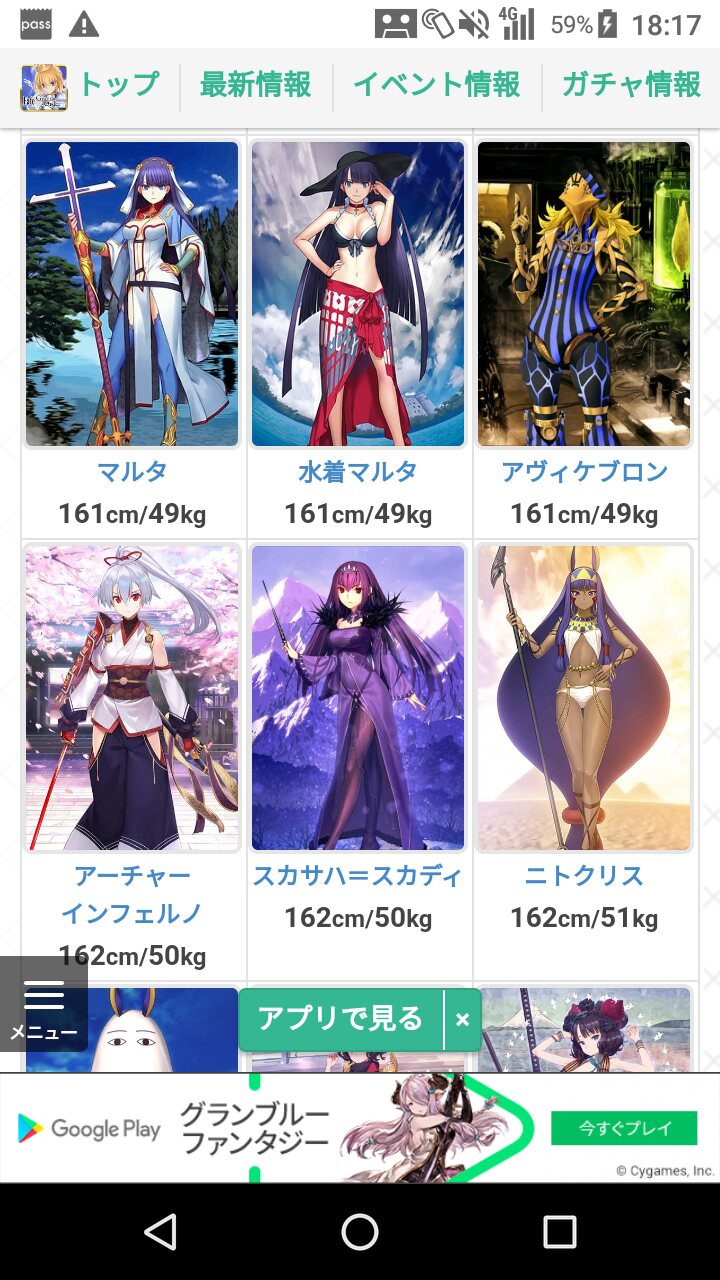
Task: Select the ガチャ情報 tab
Action: (630, 86)
